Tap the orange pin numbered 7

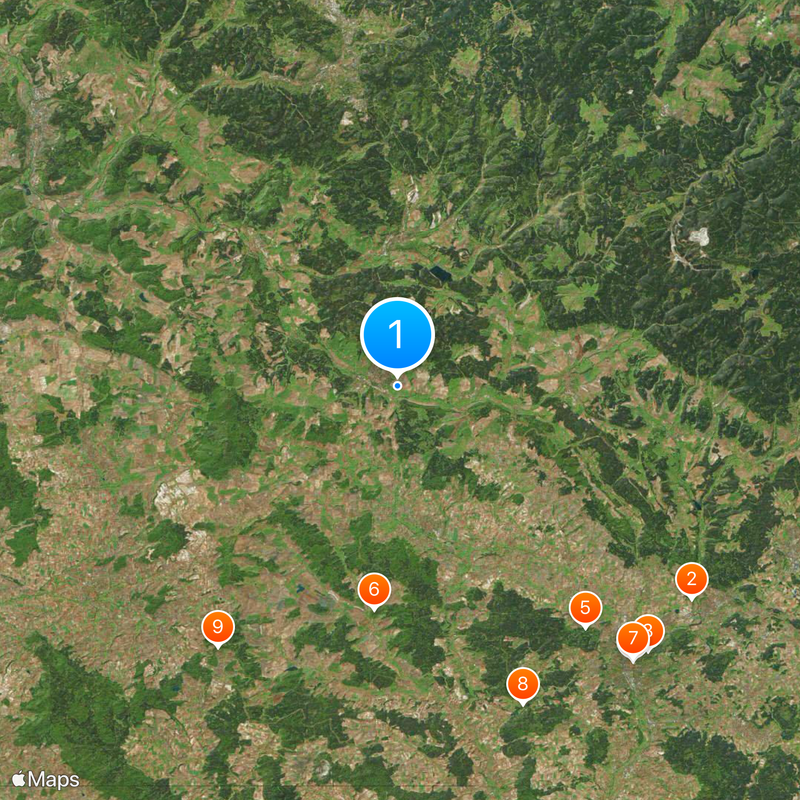pyautogui.click(x=632, y=638)
